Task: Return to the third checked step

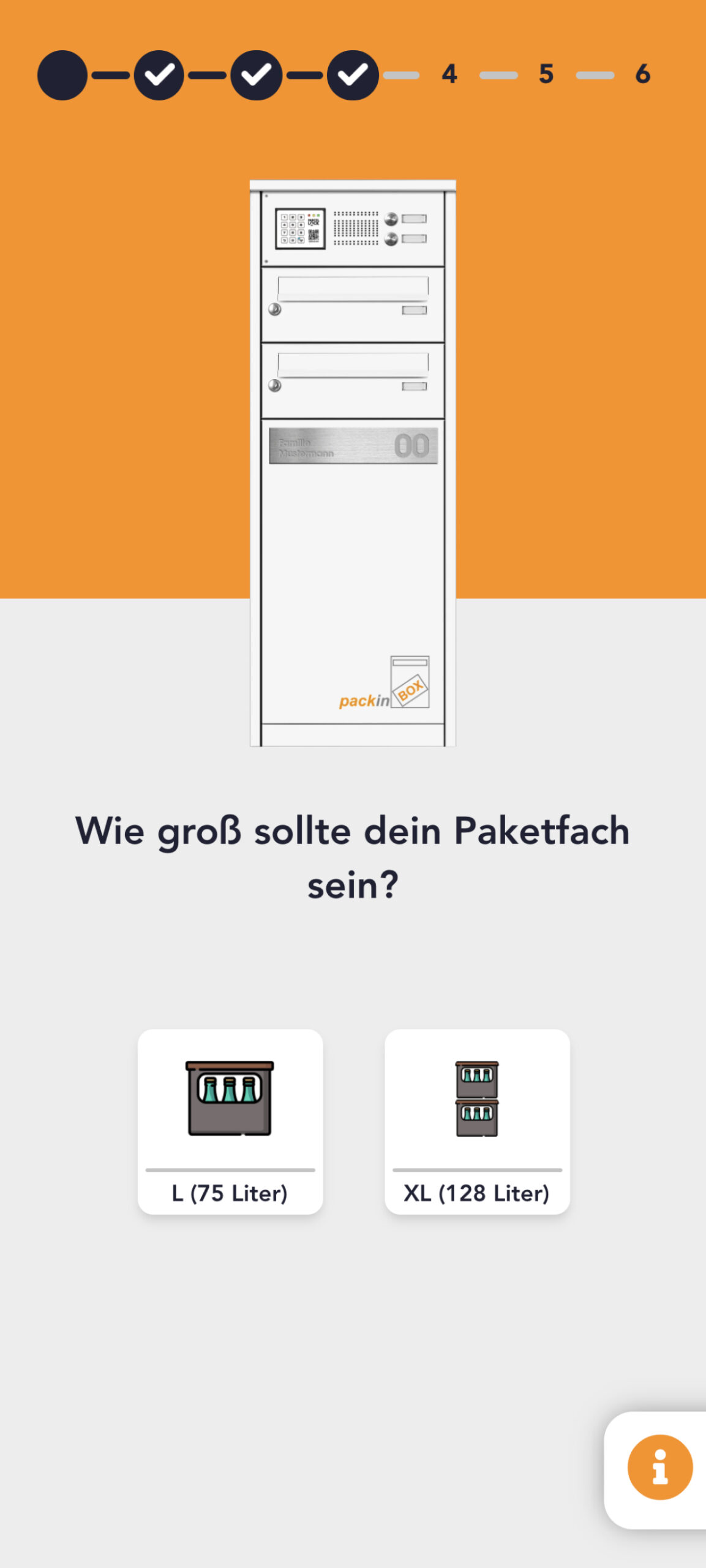Action: coord(353,75)
